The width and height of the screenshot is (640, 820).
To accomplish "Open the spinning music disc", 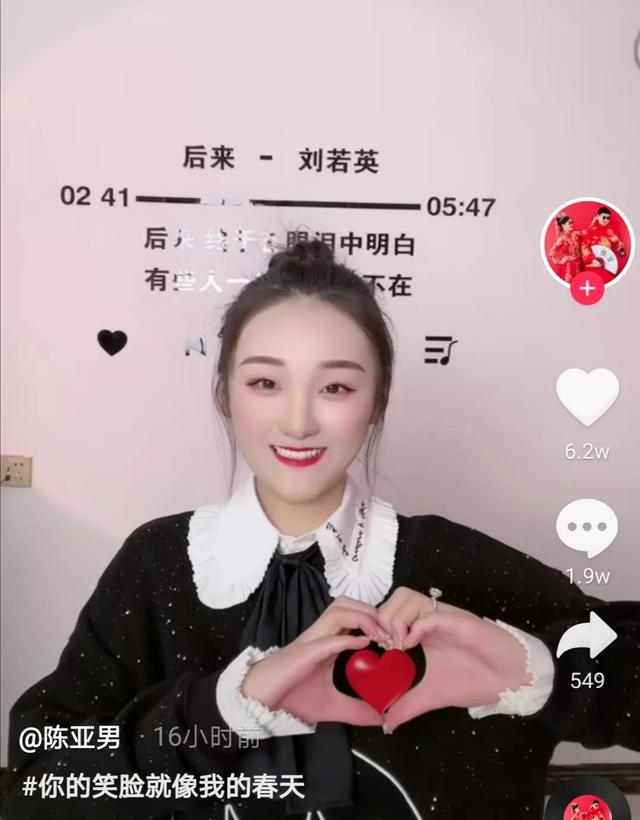I will [590, 805].
